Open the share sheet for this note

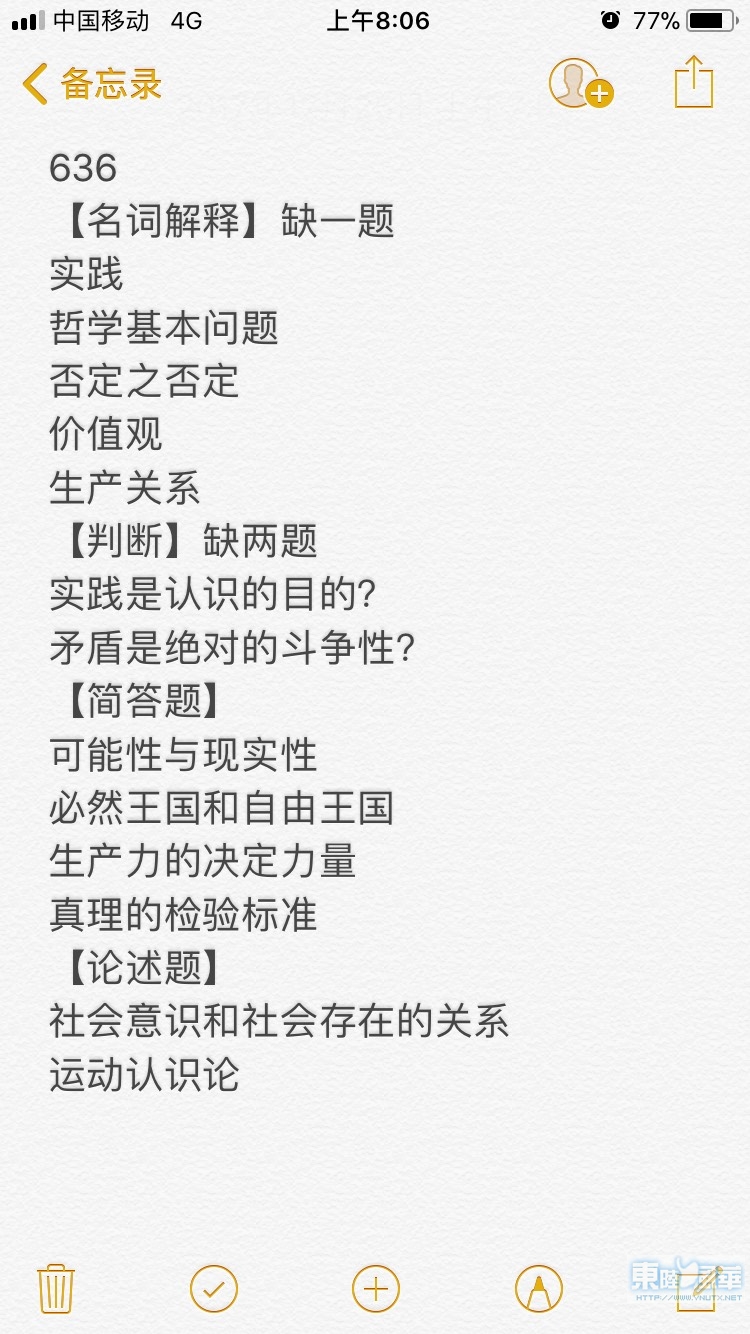(x=694, y=82)
